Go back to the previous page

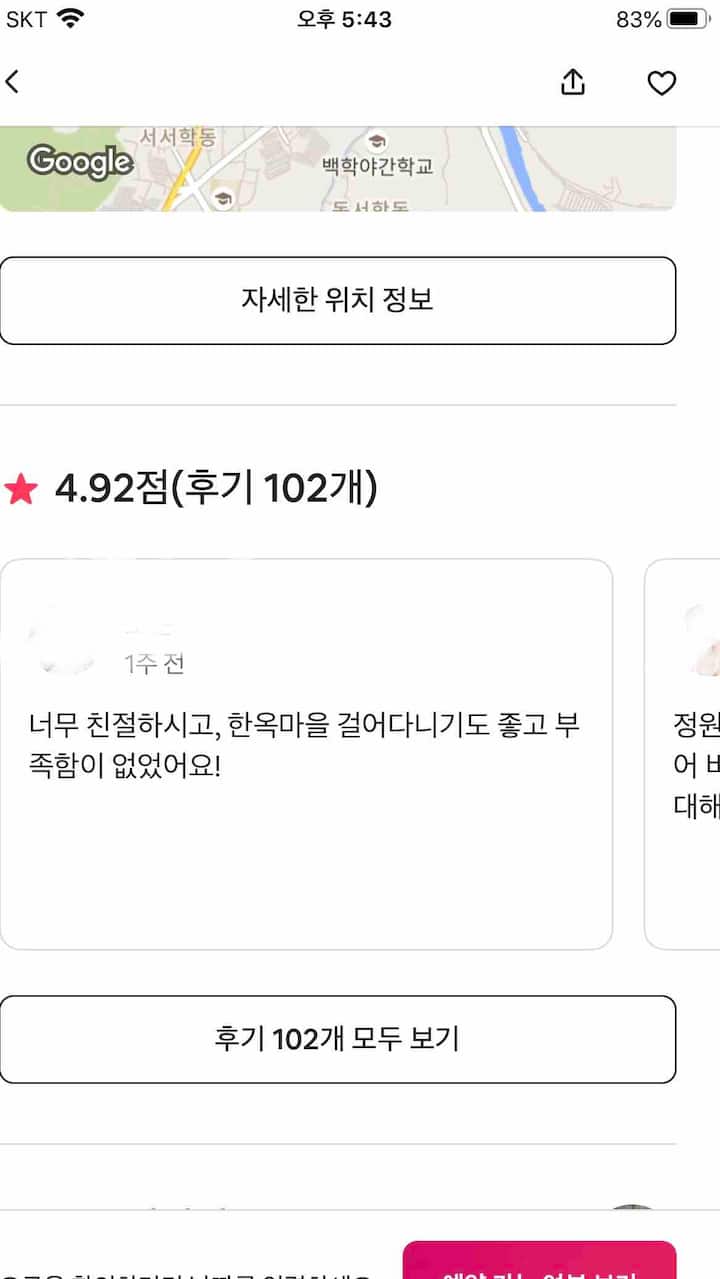tap(13, 82)
